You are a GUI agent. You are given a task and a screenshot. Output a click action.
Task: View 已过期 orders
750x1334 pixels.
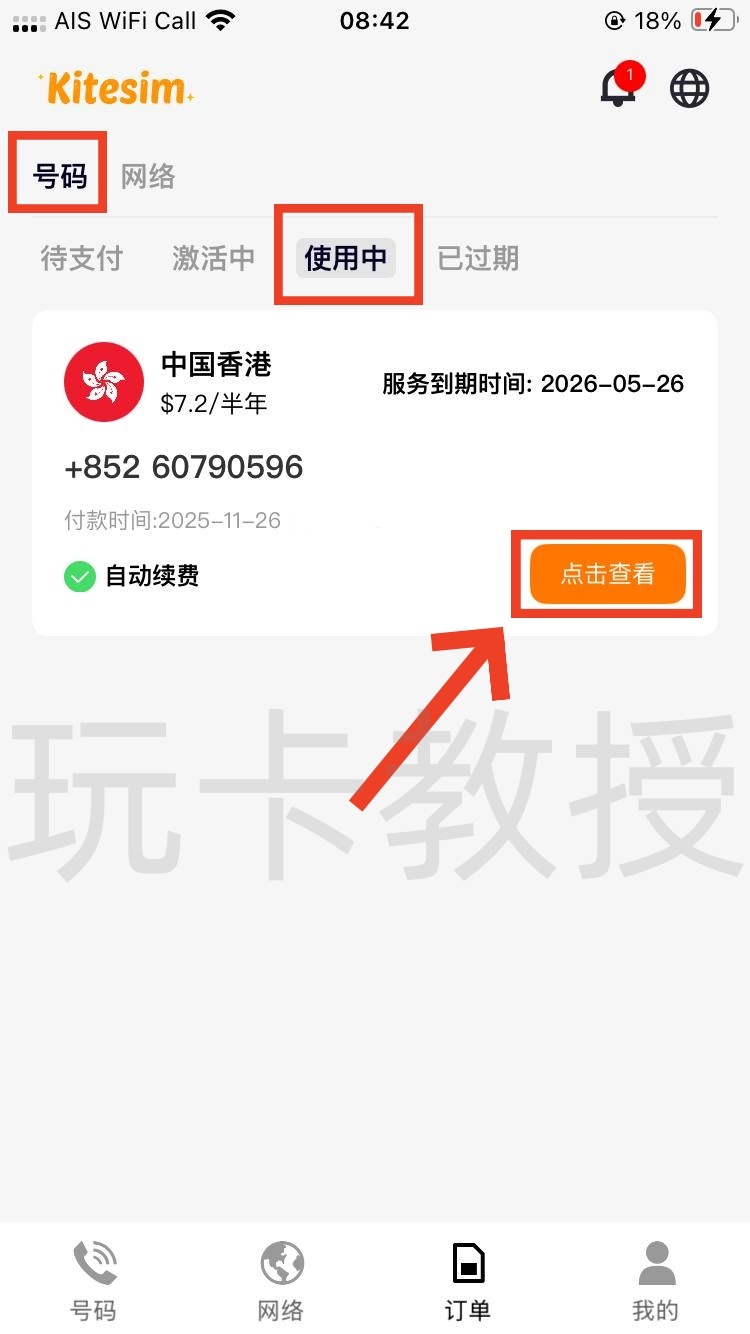[x=478, y=258]
